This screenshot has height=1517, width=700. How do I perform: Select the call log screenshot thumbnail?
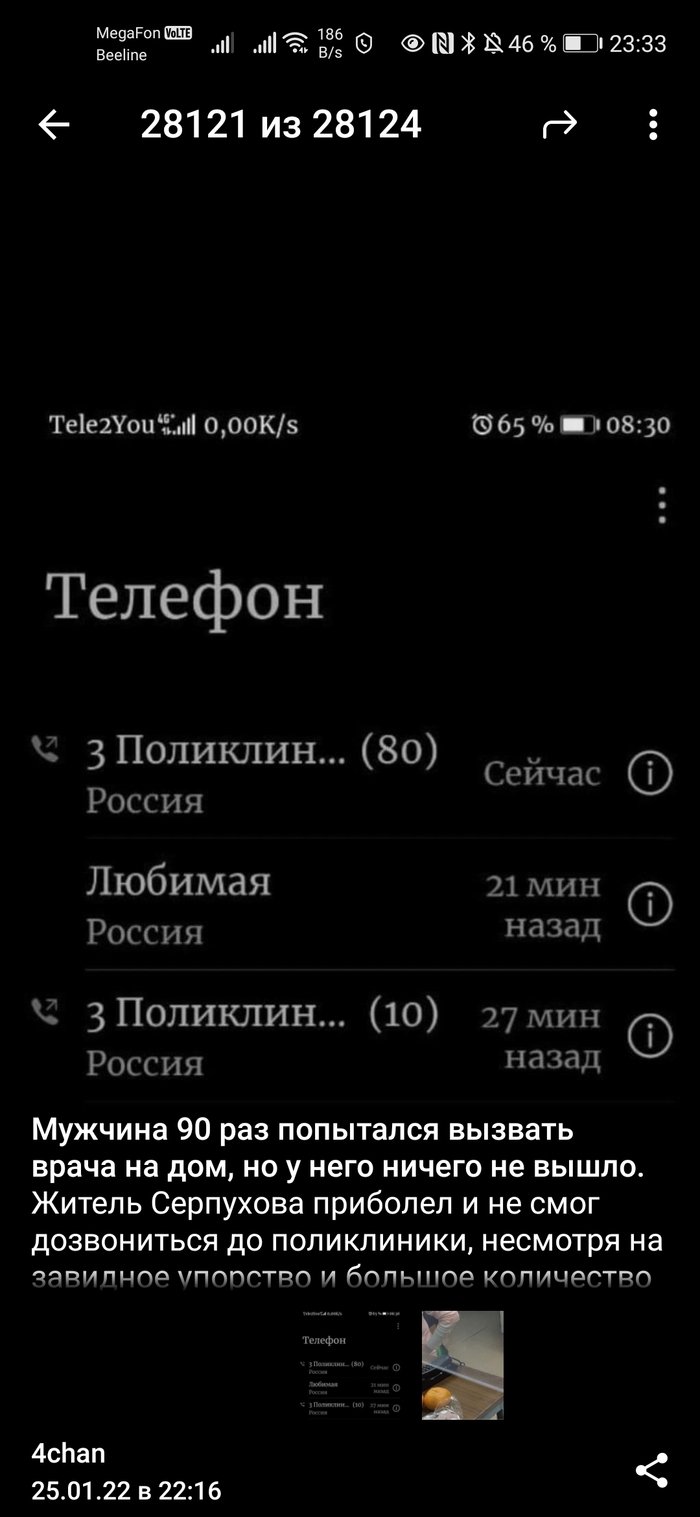click(351, 1364)
